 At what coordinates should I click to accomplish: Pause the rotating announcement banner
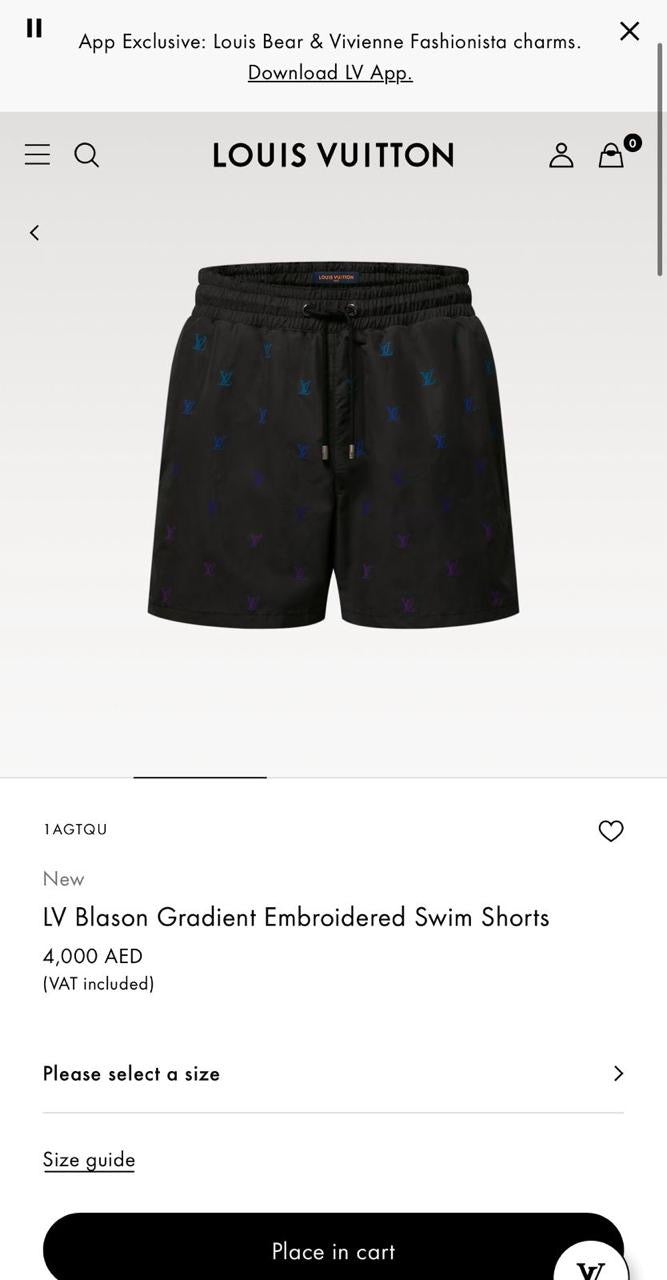pos(34,28)
